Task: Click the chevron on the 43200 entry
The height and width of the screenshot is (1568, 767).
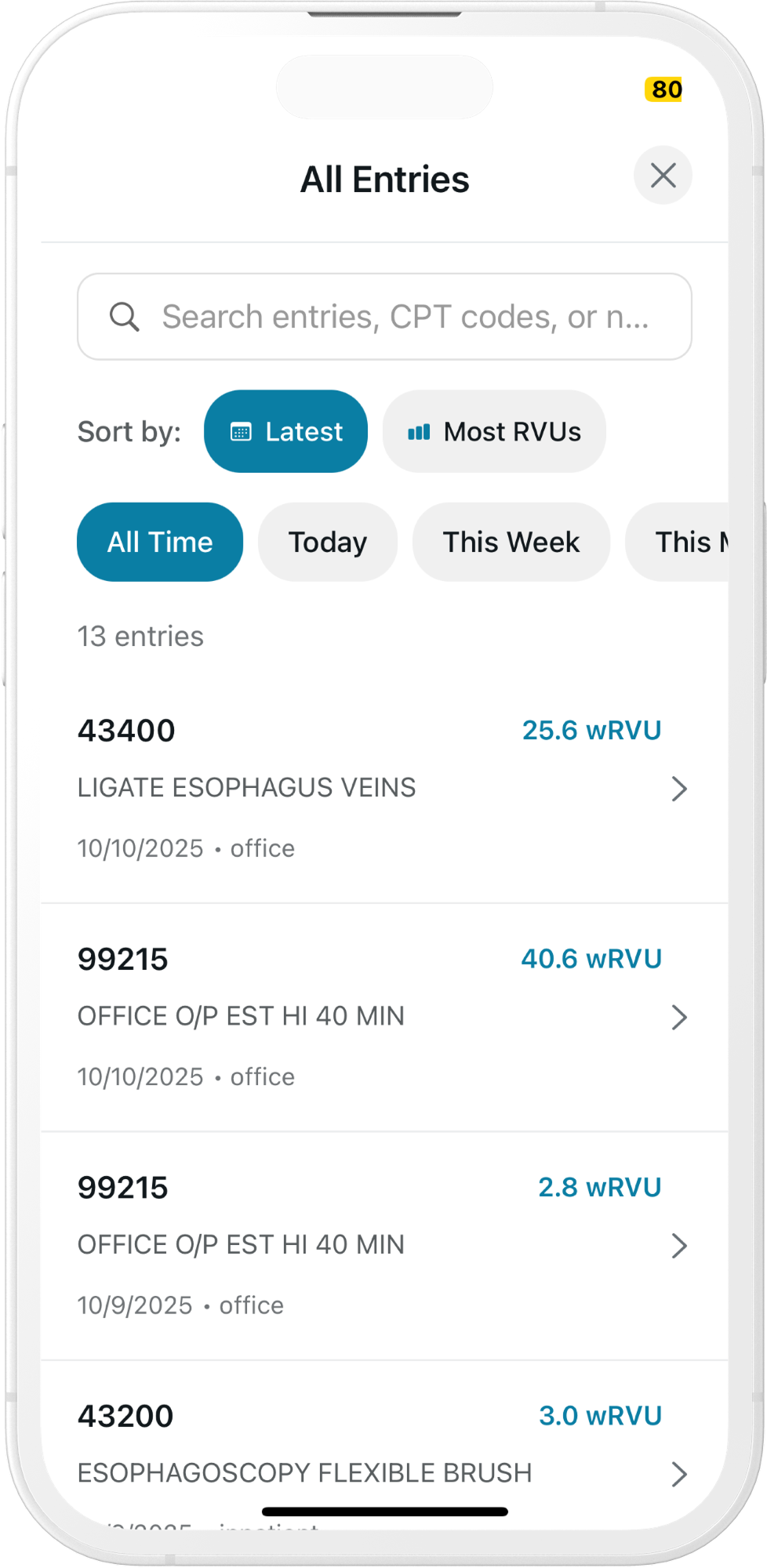Action: (679, 1472)
